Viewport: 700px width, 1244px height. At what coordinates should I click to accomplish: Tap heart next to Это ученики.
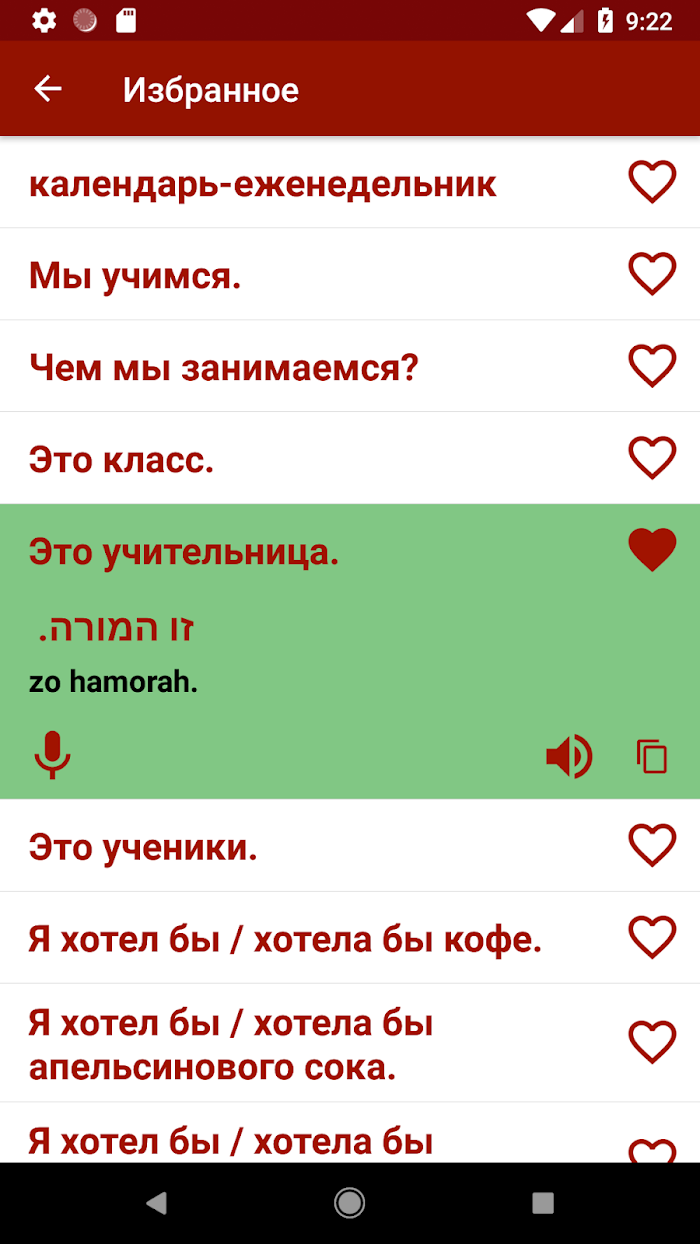click(x=652, y=846)
